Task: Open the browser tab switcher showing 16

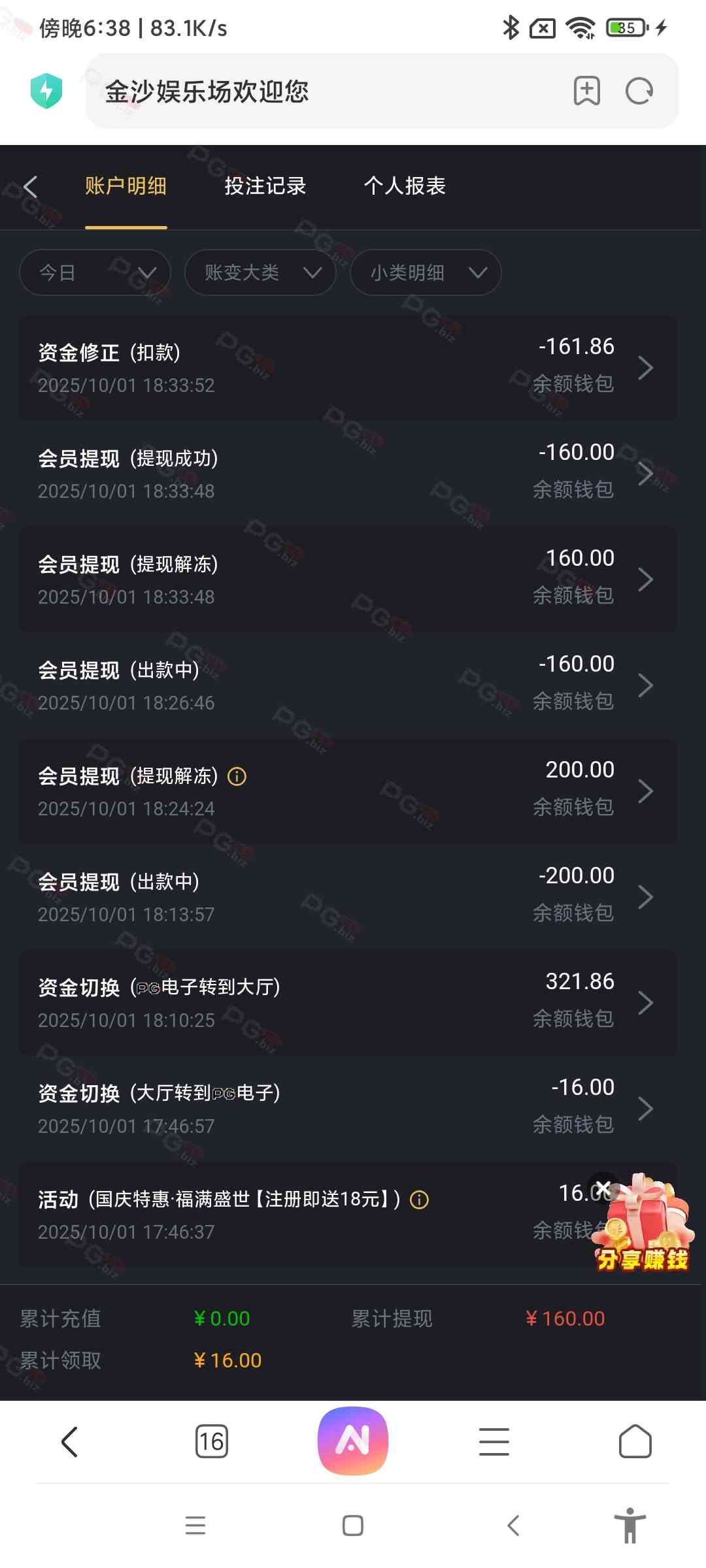Action: coord(211,1441)
